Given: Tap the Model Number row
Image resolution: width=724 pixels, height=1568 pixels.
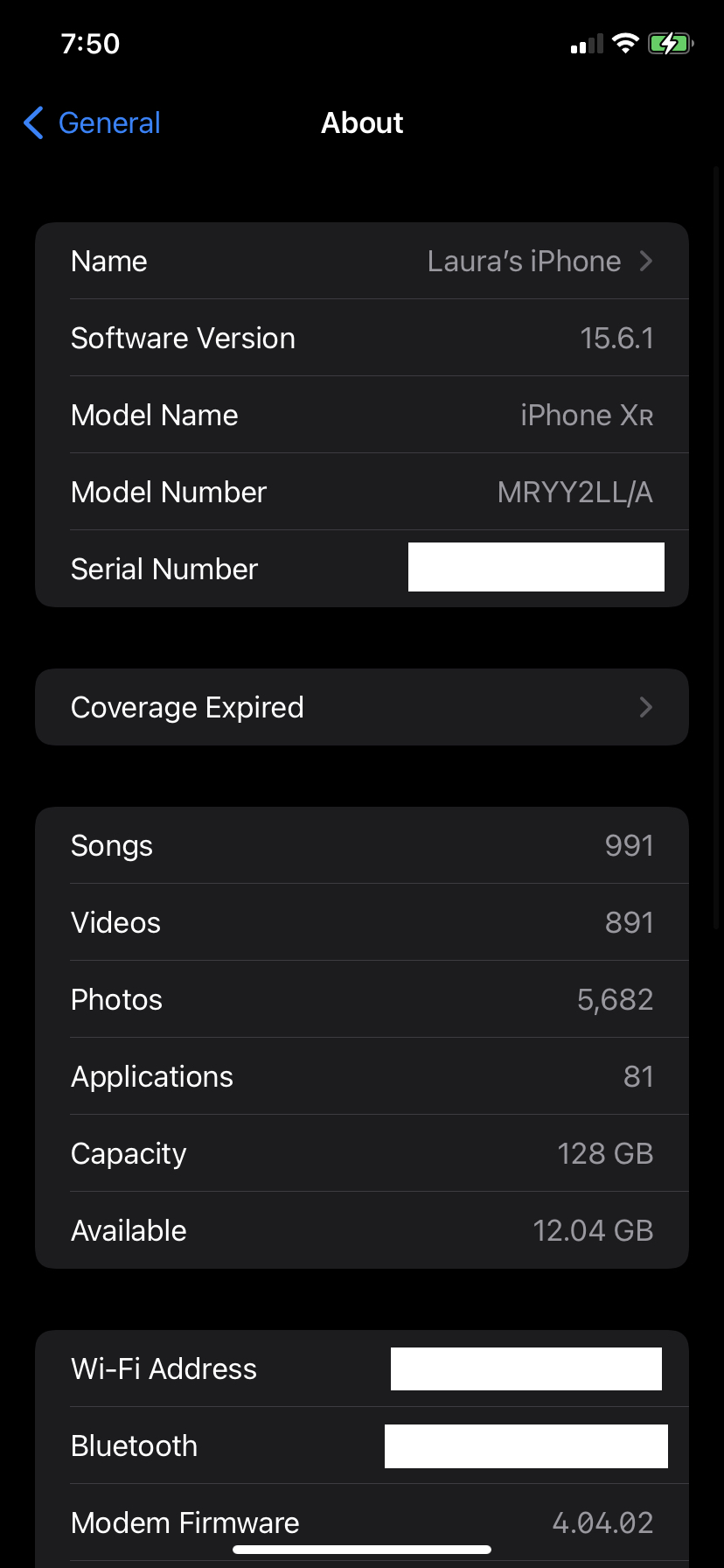Looking at the screenshot, I should (x=362, y=493).
